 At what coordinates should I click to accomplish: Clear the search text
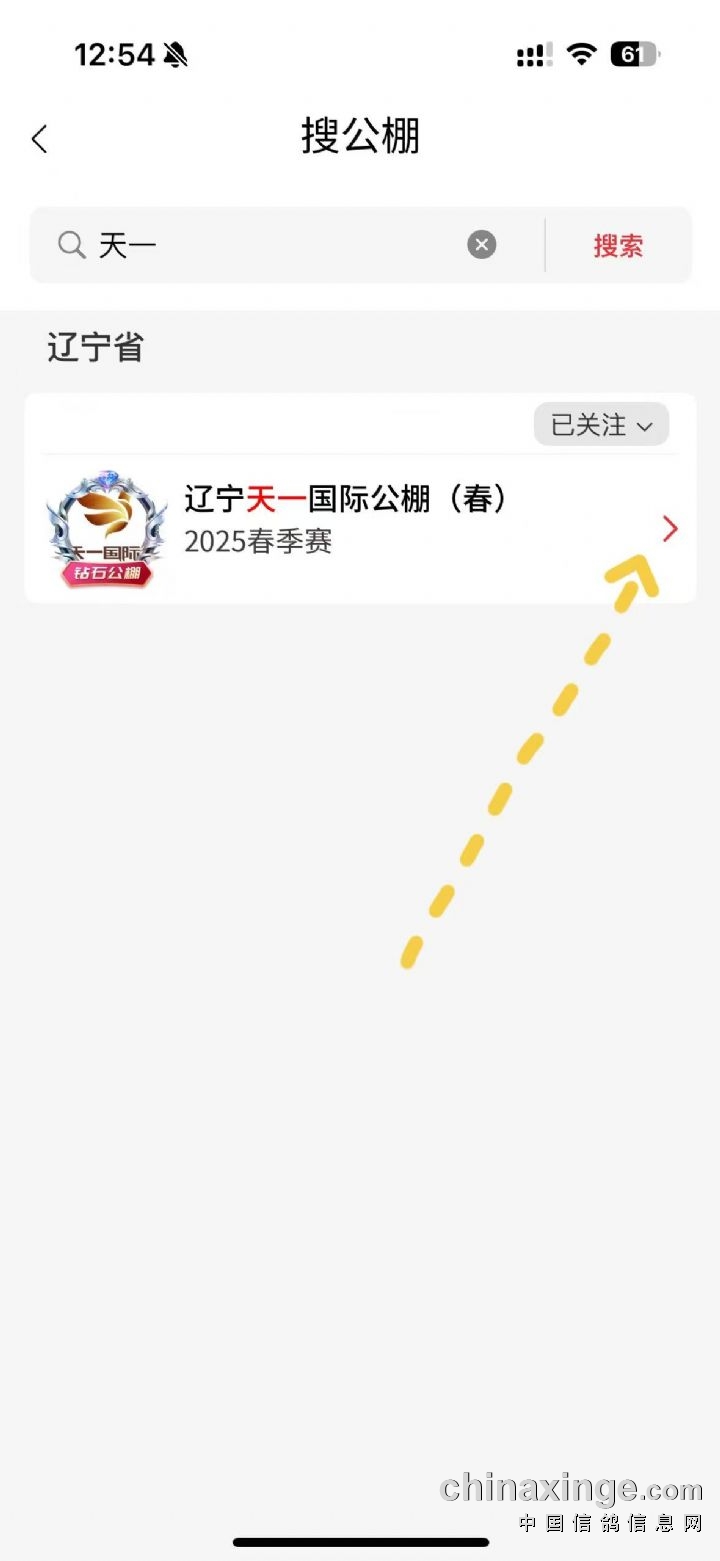pos(482,245)
